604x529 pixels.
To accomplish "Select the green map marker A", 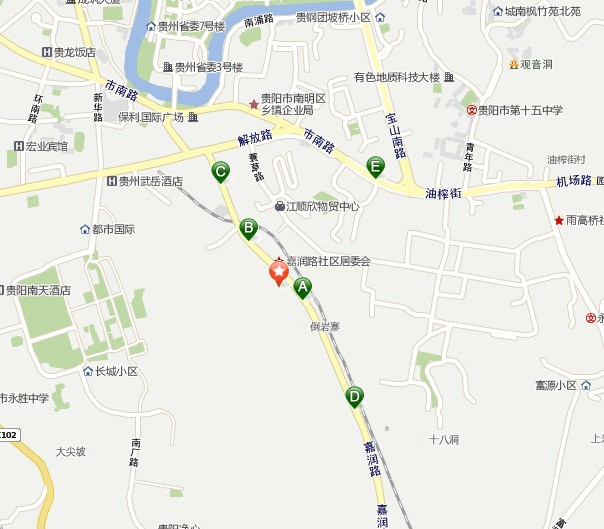I will [302, 287].
